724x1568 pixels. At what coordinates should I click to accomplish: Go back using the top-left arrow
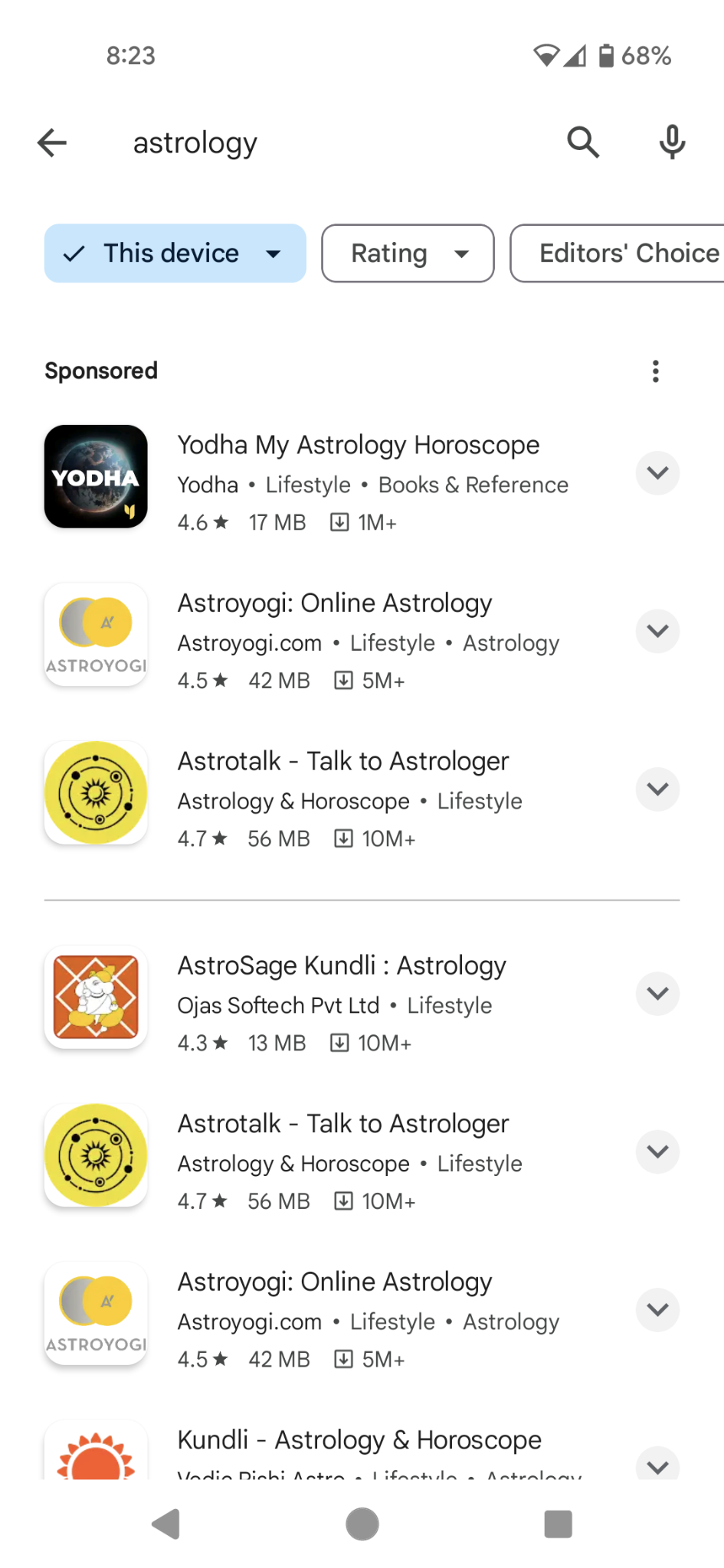coord(52,142)
